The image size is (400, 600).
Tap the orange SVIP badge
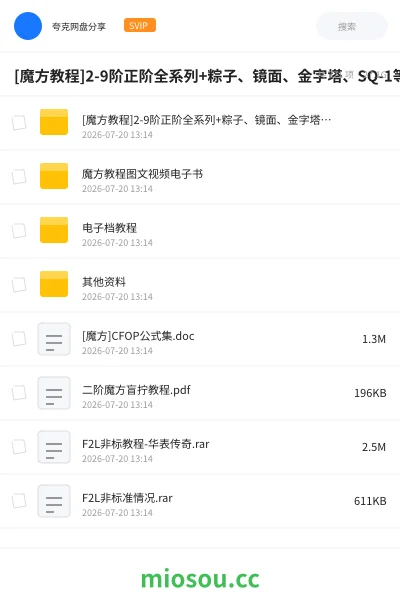pos(140,25)
